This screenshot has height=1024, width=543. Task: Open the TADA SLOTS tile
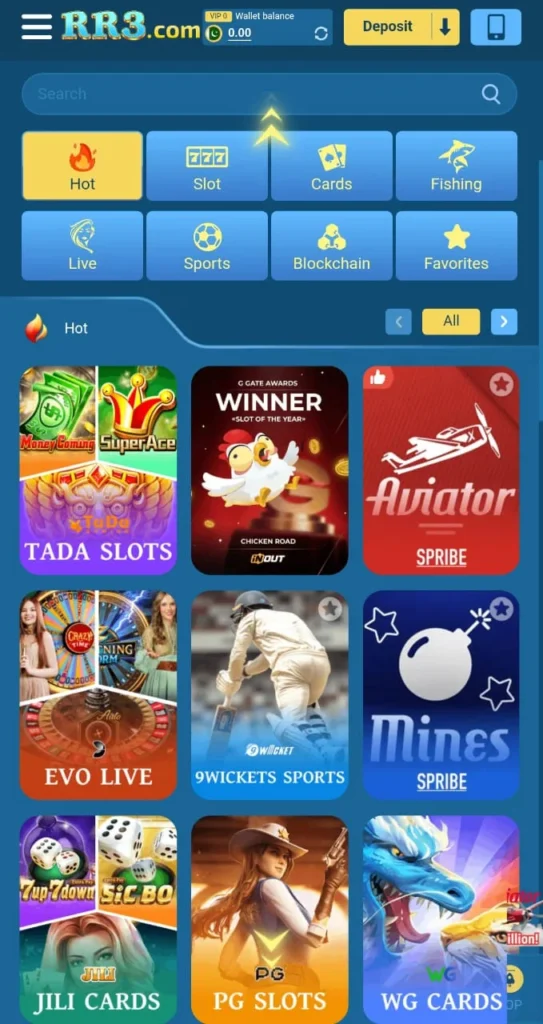[x=98, y=470]
